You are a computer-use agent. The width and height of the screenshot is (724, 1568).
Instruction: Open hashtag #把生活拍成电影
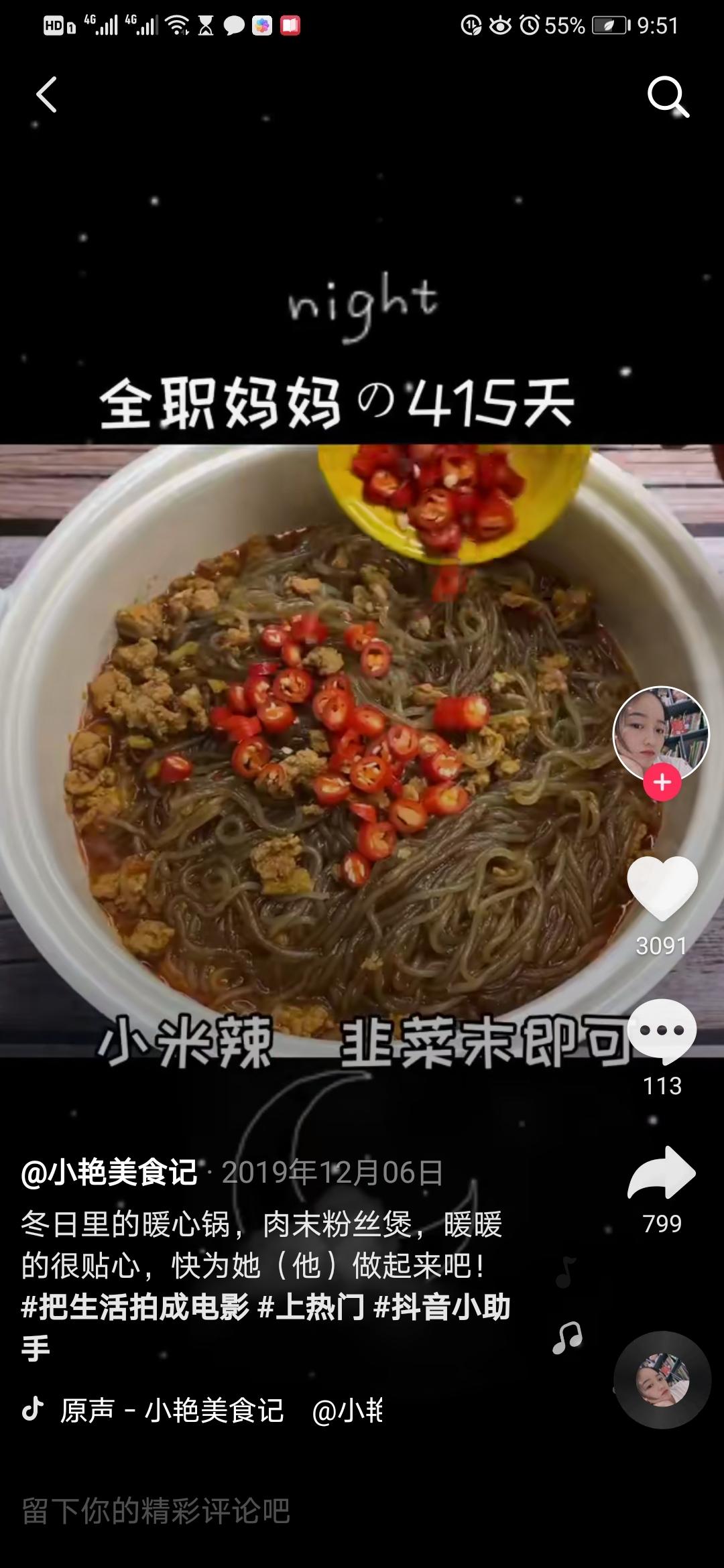135,1307
